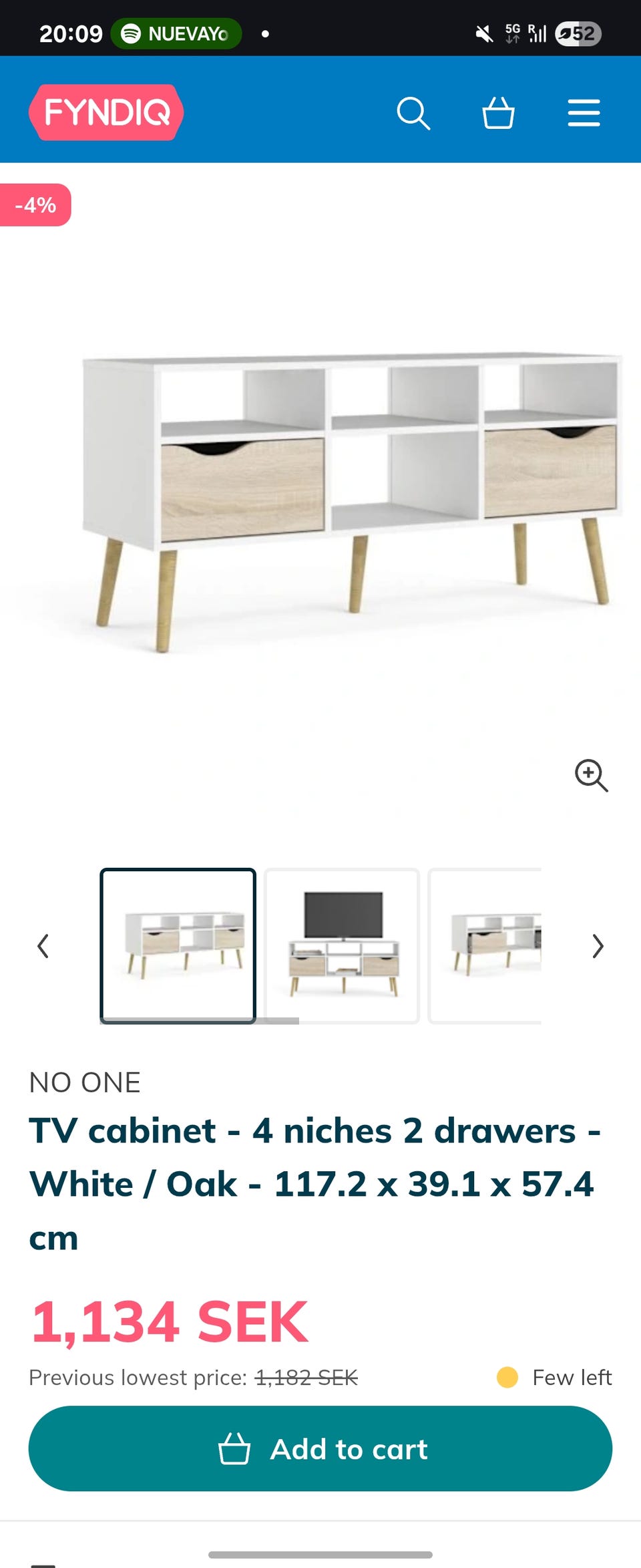The height and width of the screenshot is (1568, 641).
Task: Select the second product thumbnail as active
Action: (x=341, y=945)
